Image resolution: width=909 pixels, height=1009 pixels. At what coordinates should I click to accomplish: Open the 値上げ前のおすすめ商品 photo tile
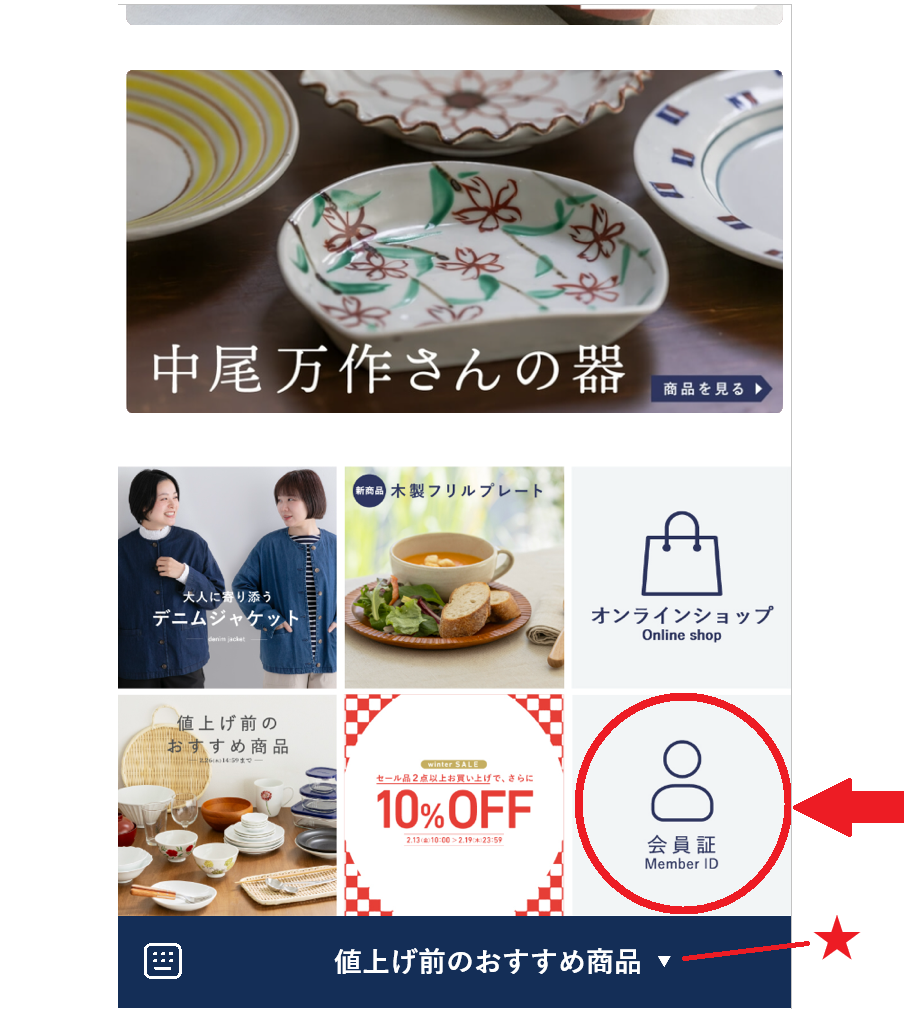click(227, 805)
